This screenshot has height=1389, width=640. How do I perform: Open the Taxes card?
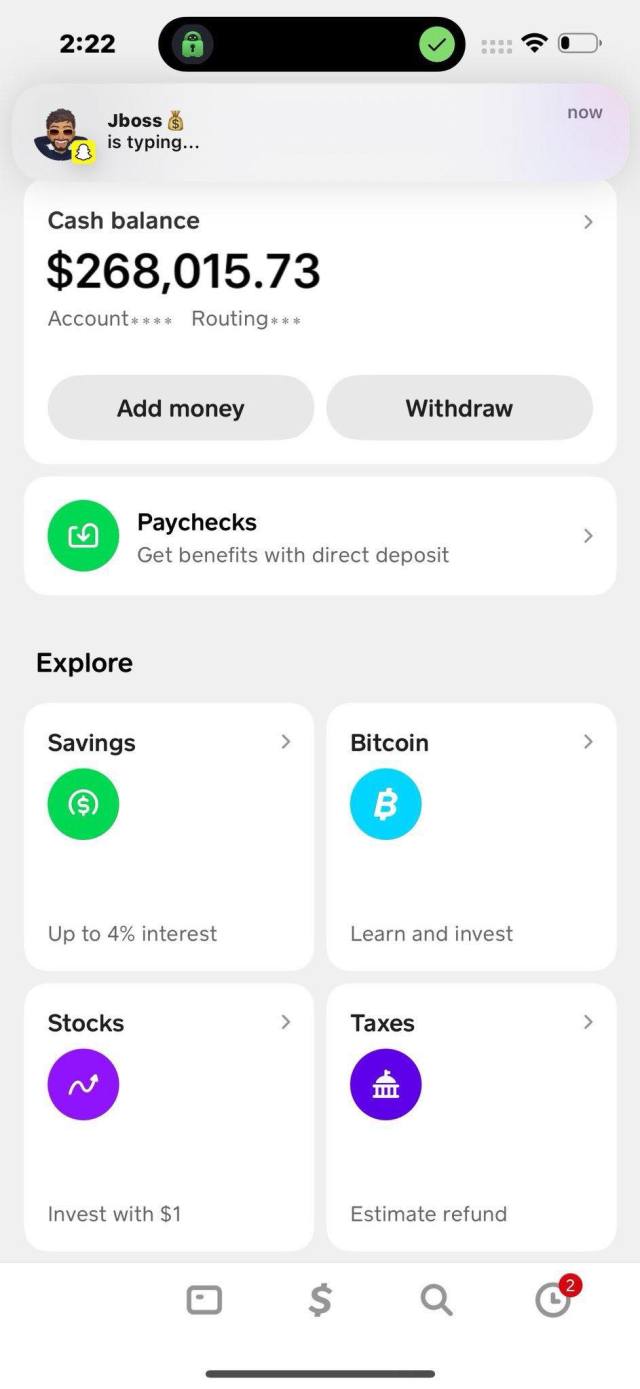pos(471,1116)
